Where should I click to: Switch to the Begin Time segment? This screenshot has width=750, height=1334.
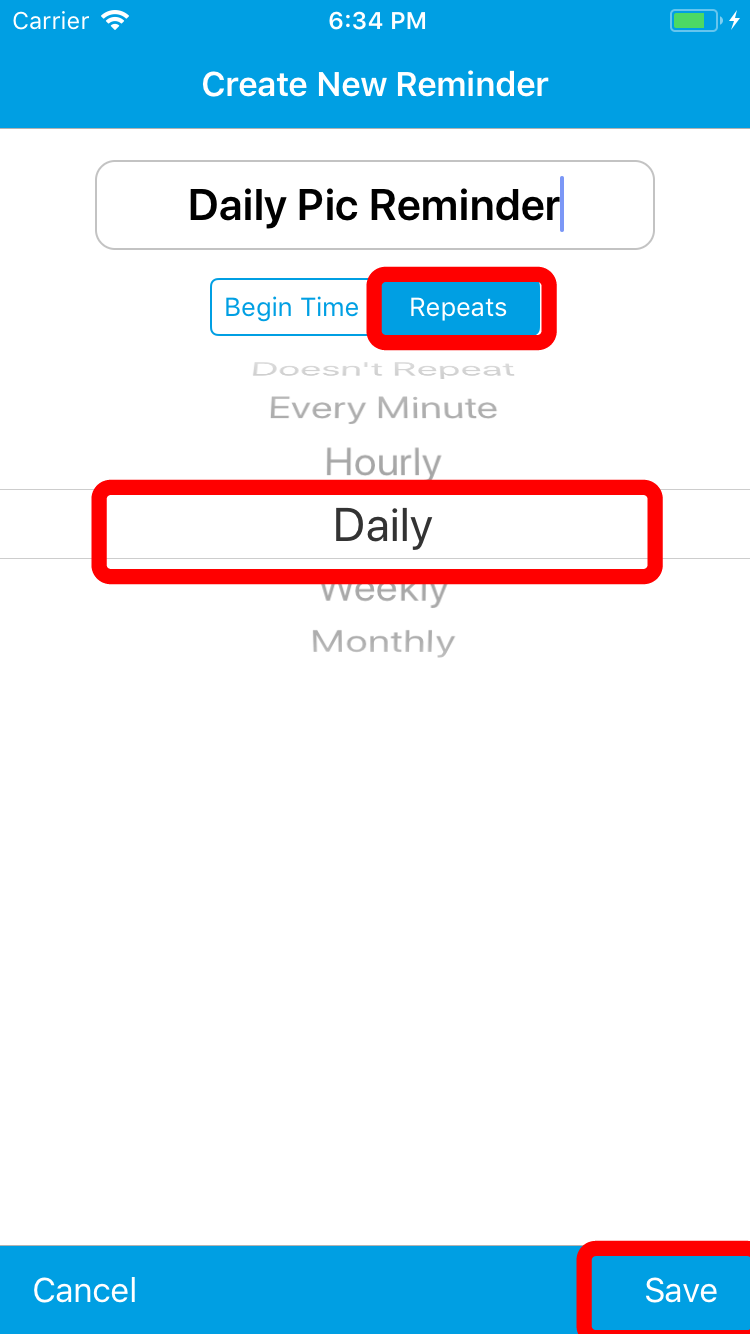(292, 307)
